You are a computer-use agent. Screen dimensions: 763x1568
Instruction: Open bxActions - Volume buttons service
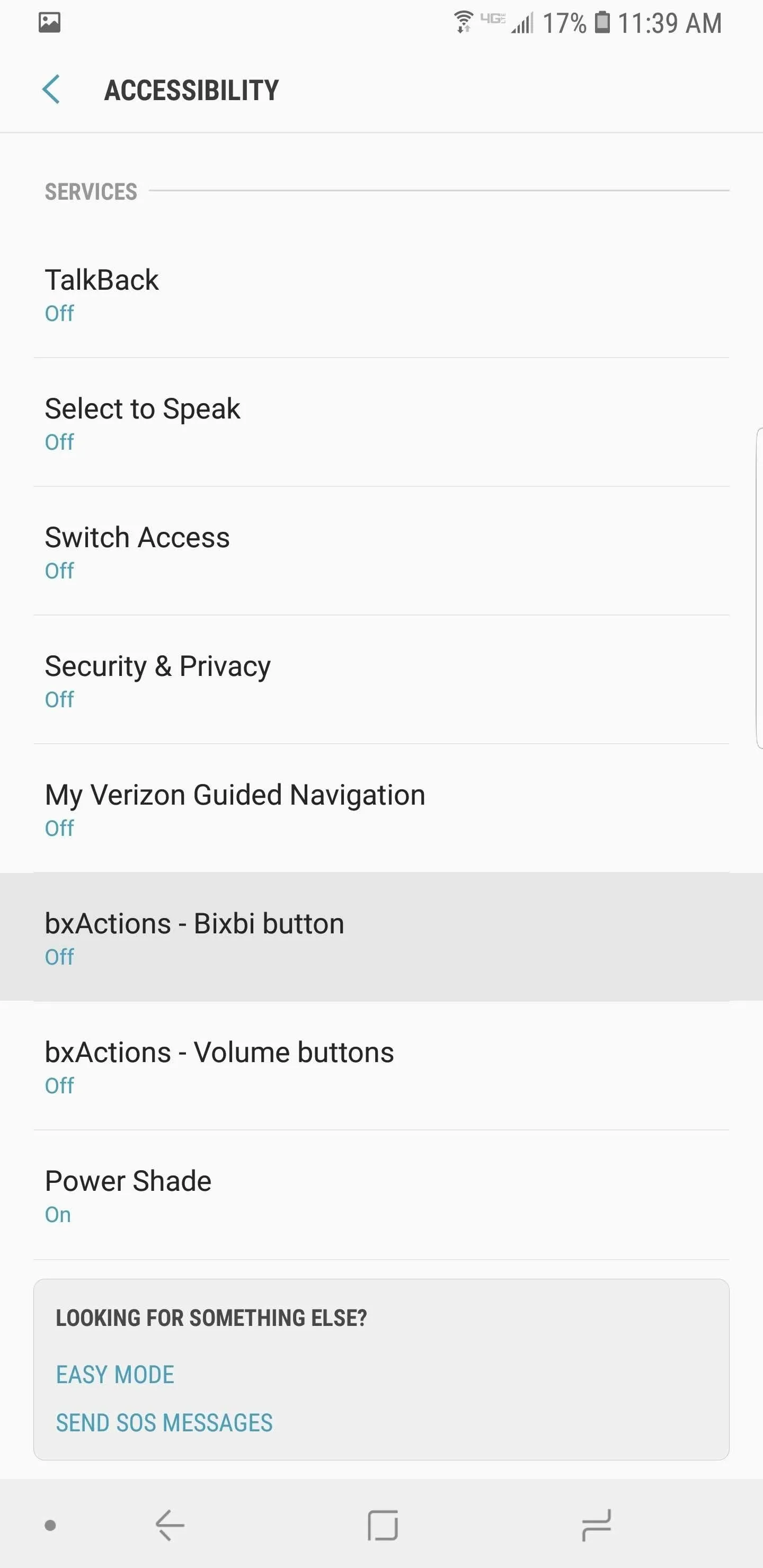[381, 1066]
